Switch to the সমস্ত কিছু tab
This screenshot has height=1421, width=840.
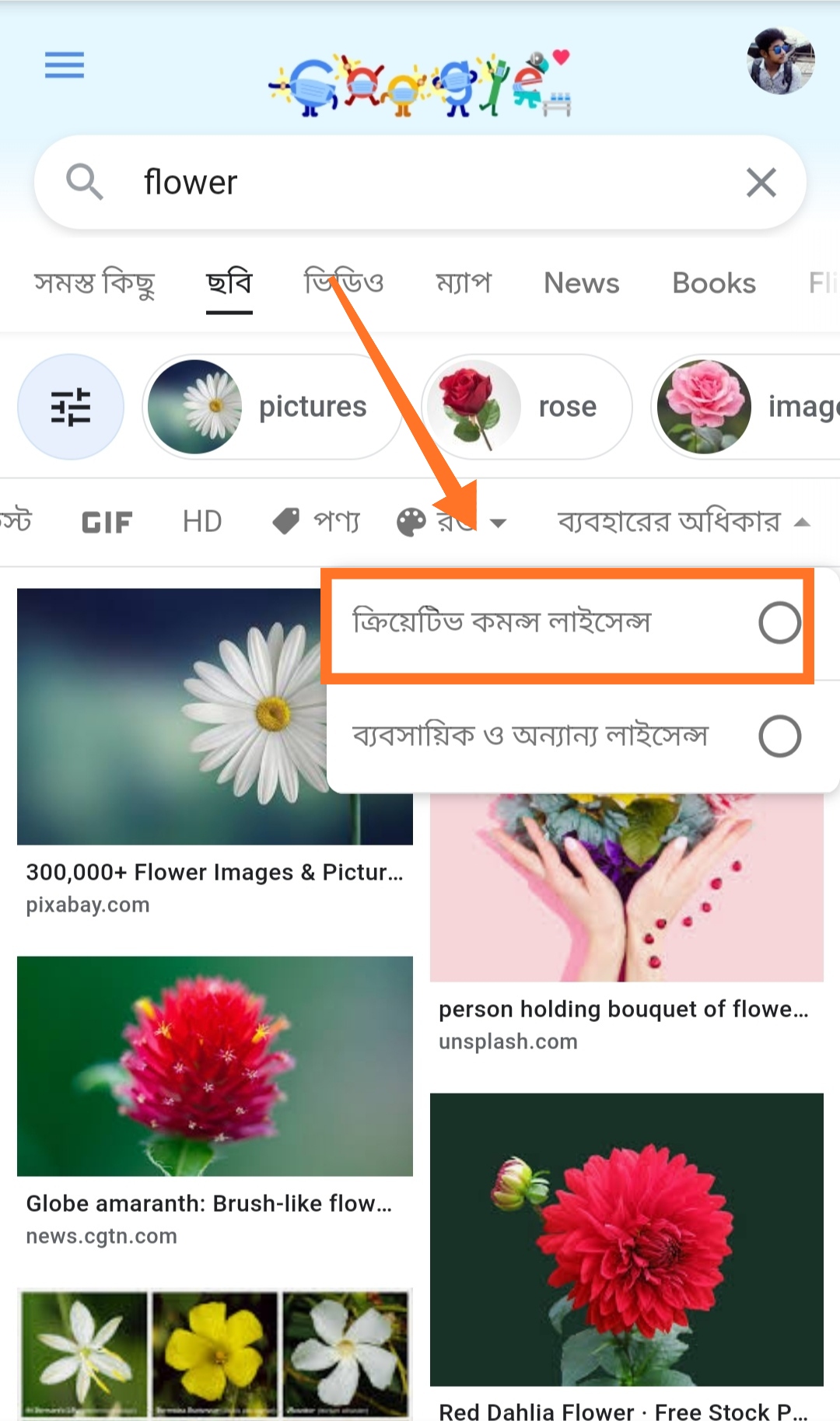pos(95,283)
